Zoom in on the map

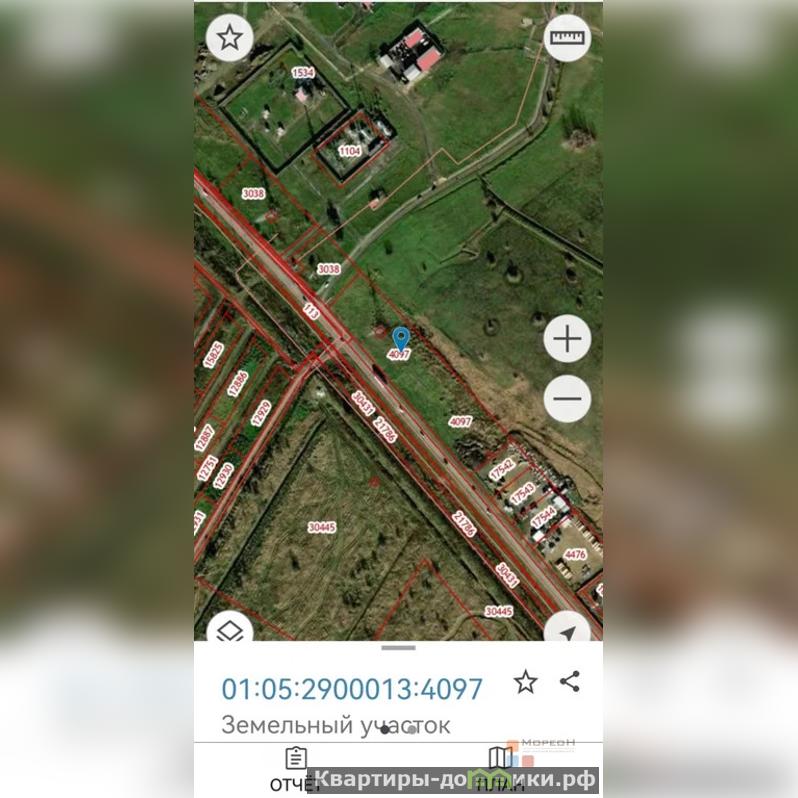click(567, 340)
